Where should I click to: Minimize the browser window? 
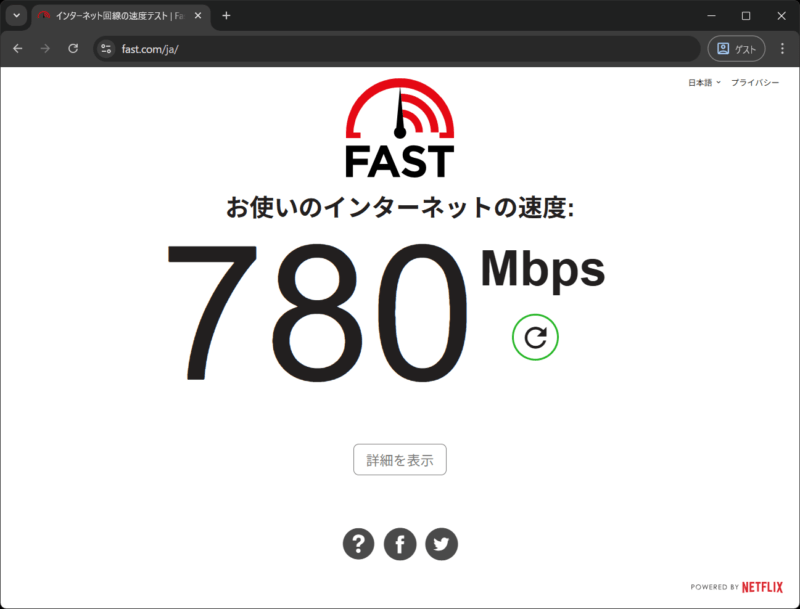click(x=712, y=15)
